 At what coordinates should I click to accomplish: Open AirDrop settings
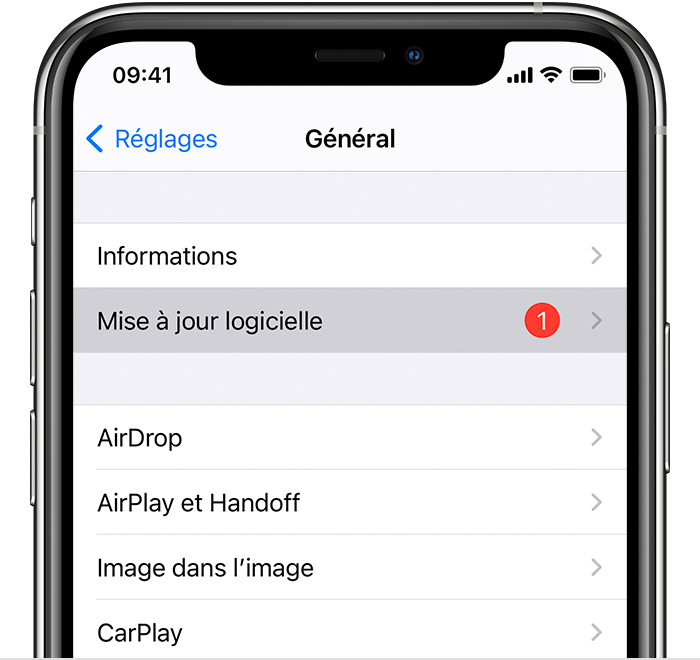click(350, 438)
